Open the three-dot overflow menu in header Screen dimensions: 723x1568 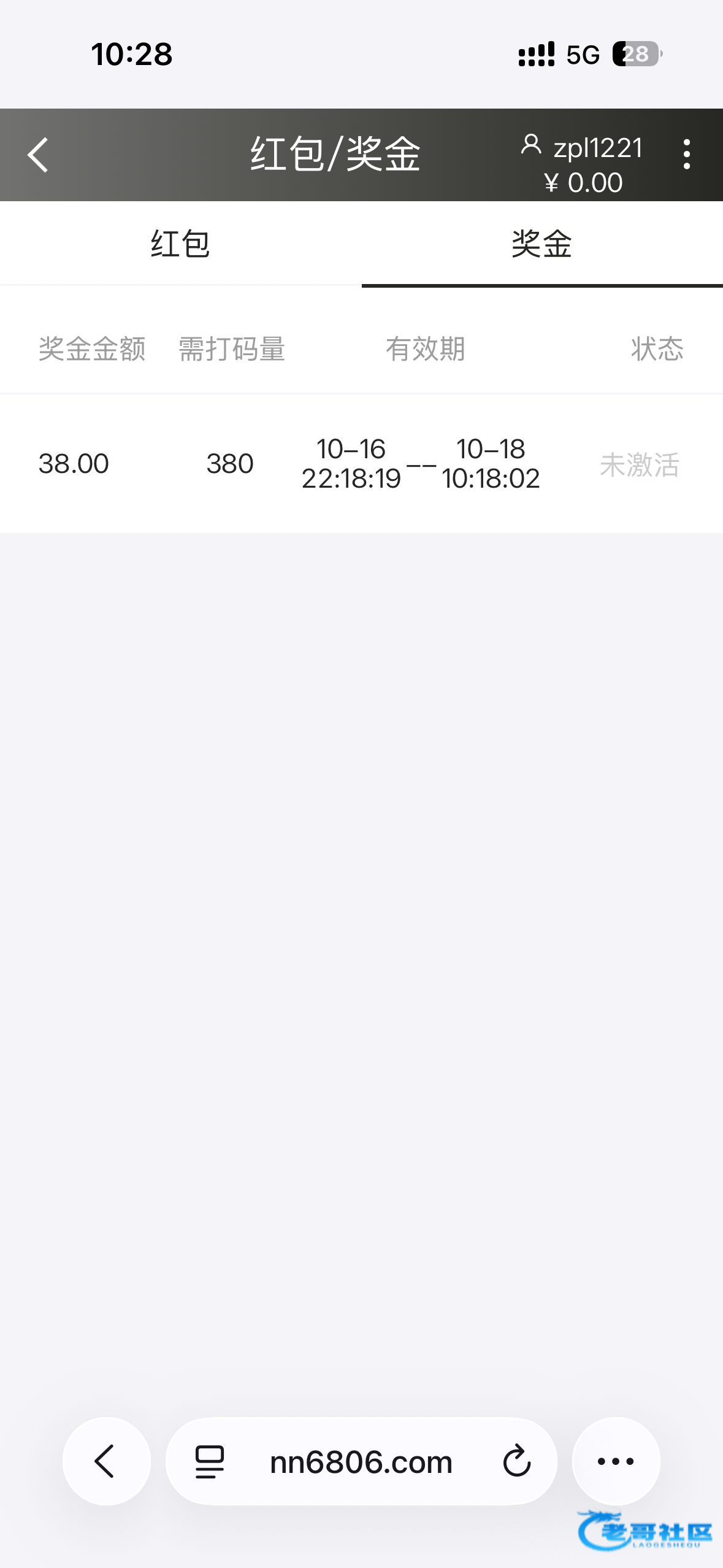point(686,154)
